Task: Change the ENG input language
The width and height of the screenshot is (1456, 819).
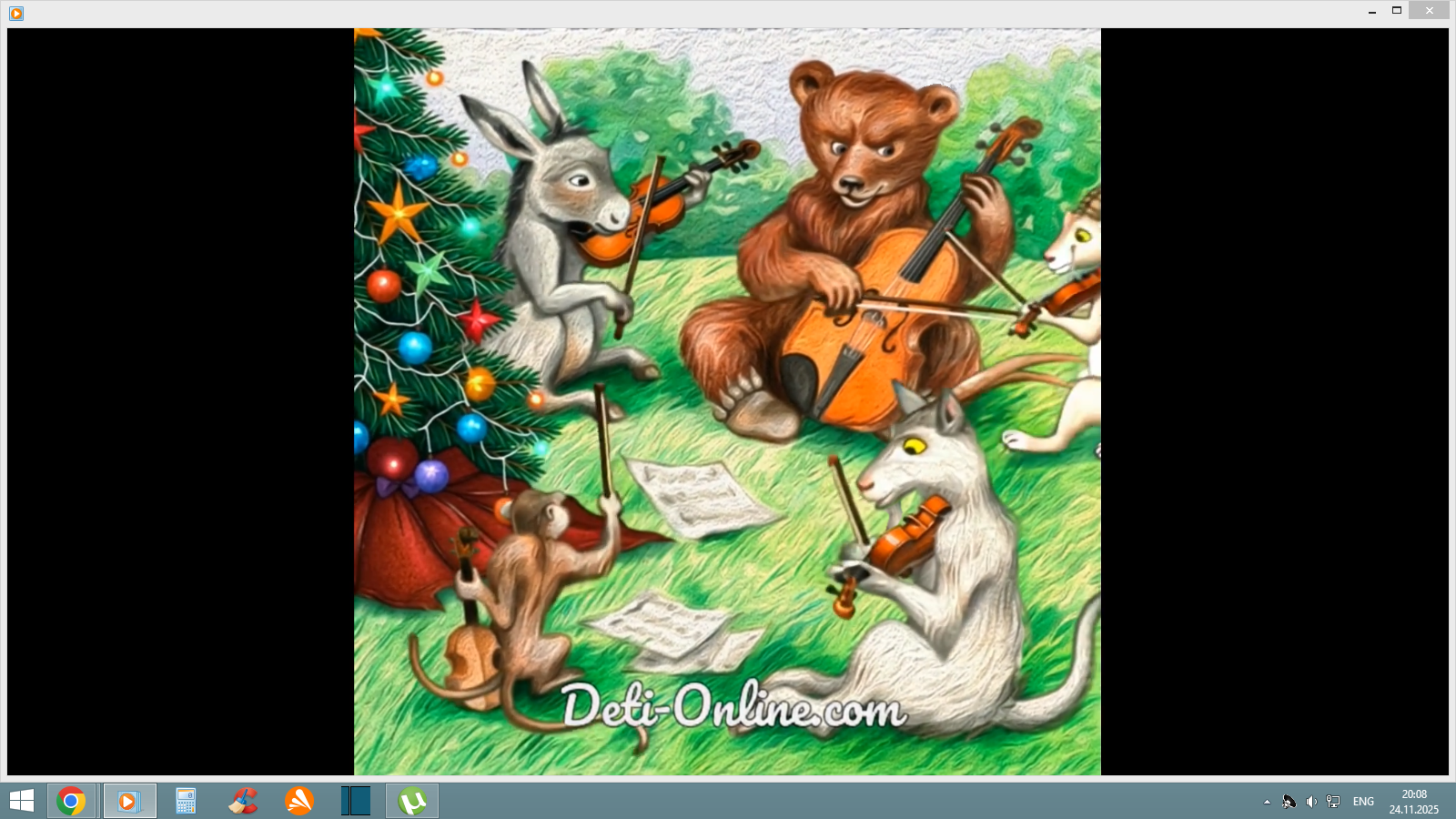Action: [1363, 802]
